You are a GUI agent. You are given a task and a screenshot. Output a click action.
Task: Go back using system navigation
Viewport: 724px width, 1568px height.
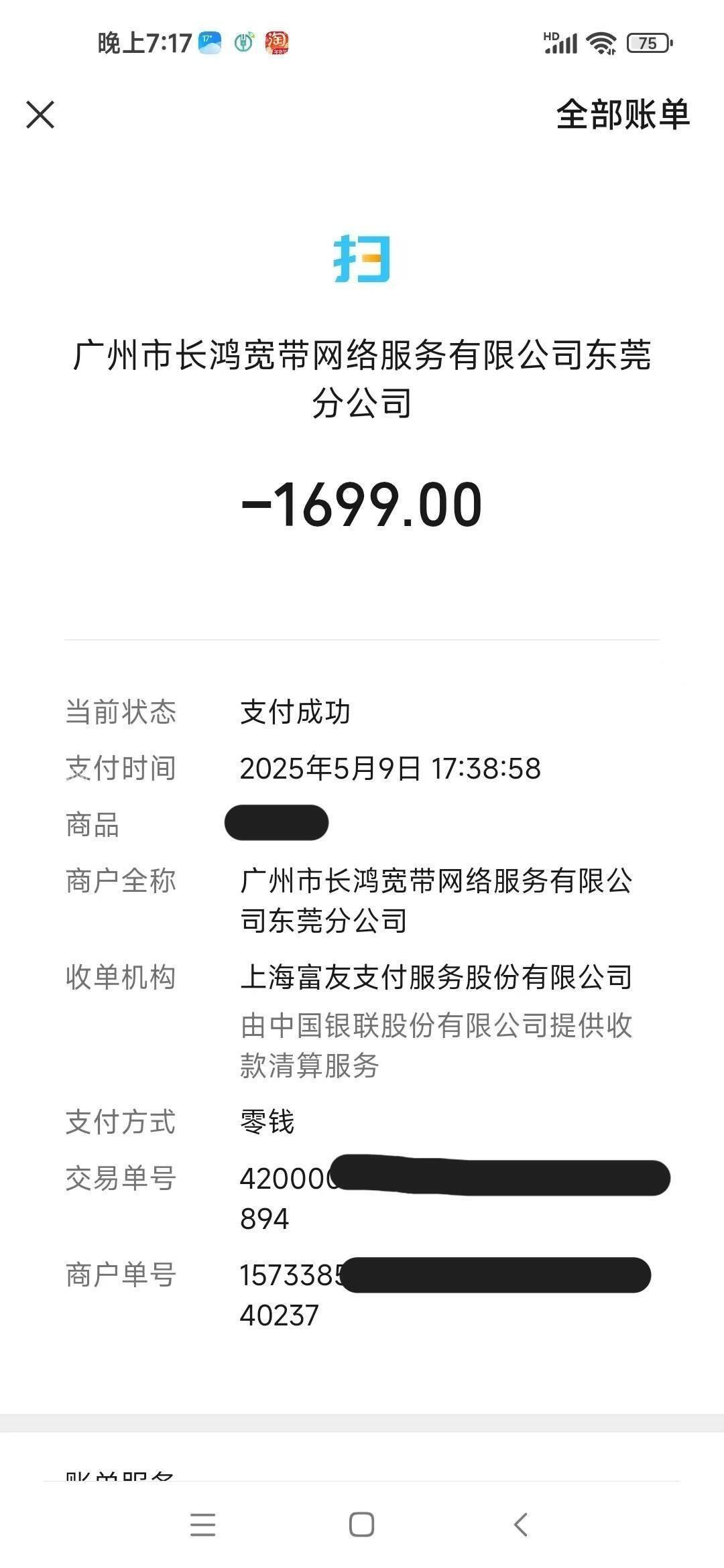tap(521, 1524)
